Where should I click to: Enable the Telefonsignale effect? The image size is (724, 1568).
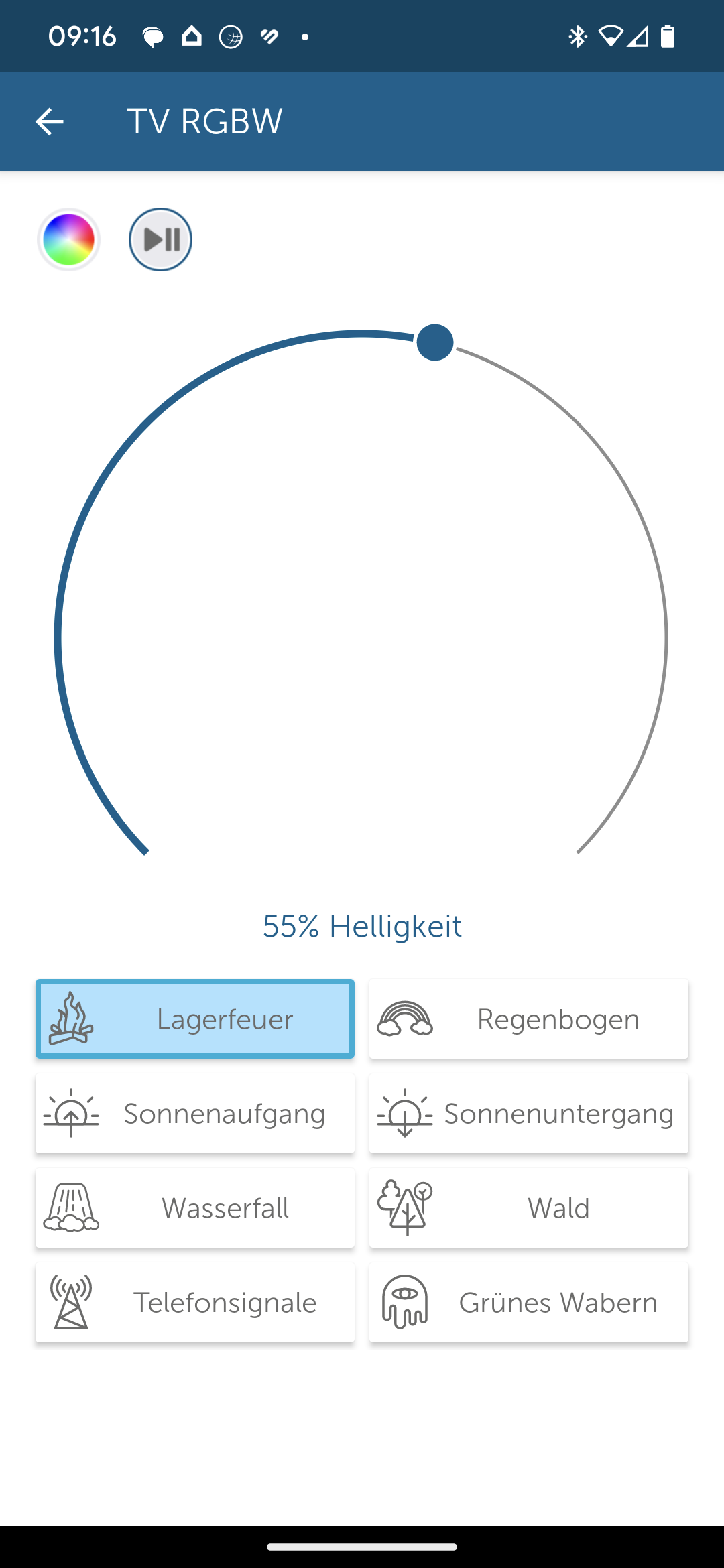point(195,1303)
